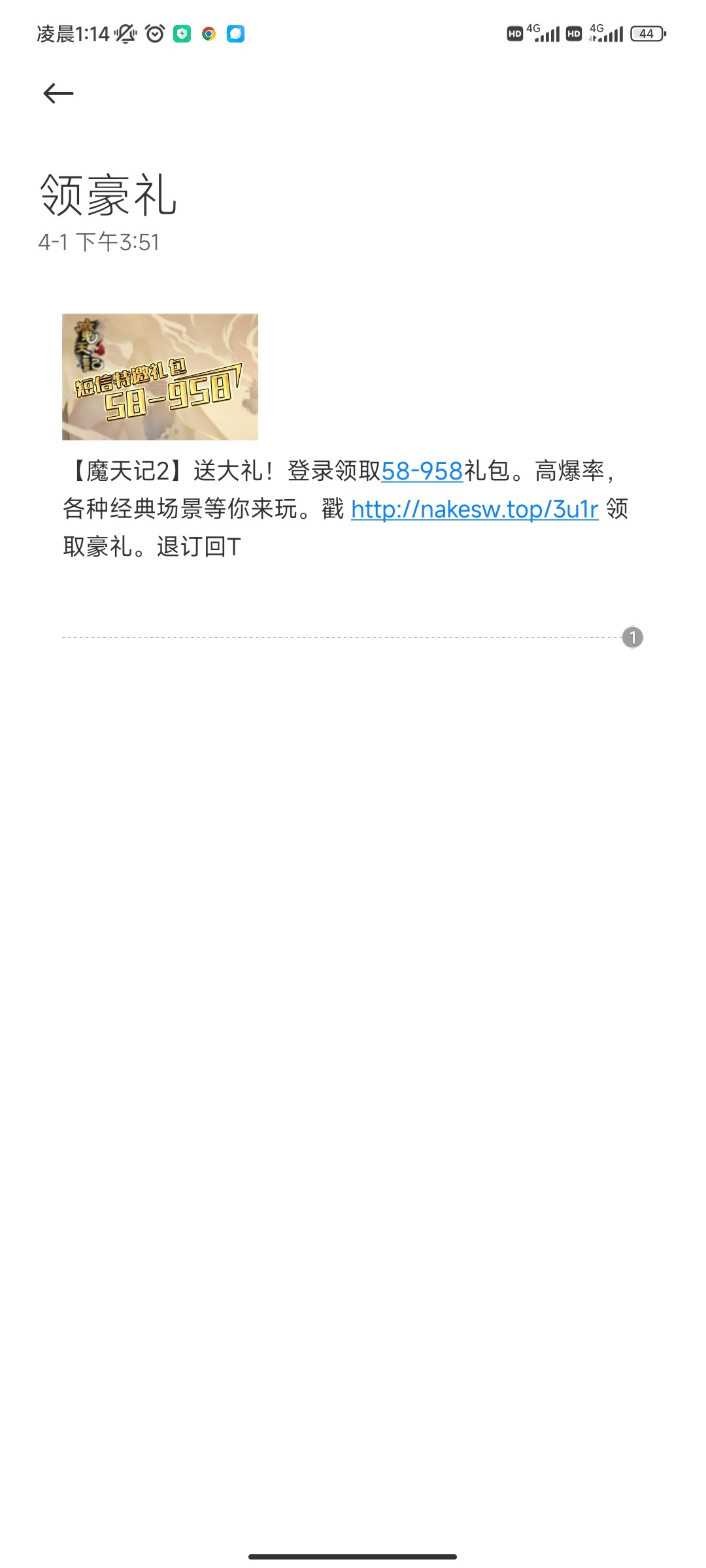Tap the underlined 58-958 link
Image resolution: width=706 pixels, height=1568 pixels.
(422, 471)
